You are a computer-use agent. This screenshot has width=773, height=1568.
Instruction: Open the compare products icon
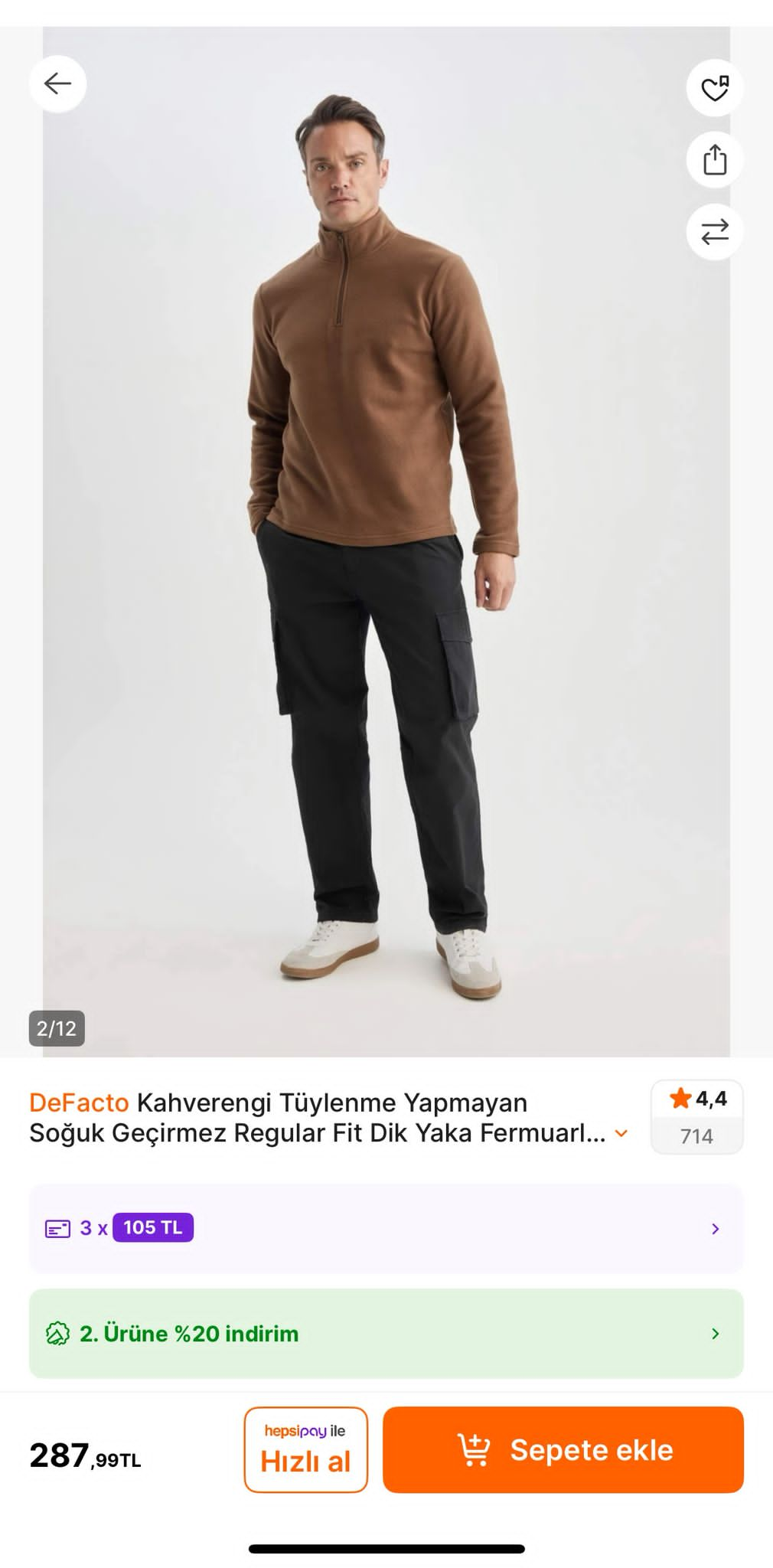point(715,231)
